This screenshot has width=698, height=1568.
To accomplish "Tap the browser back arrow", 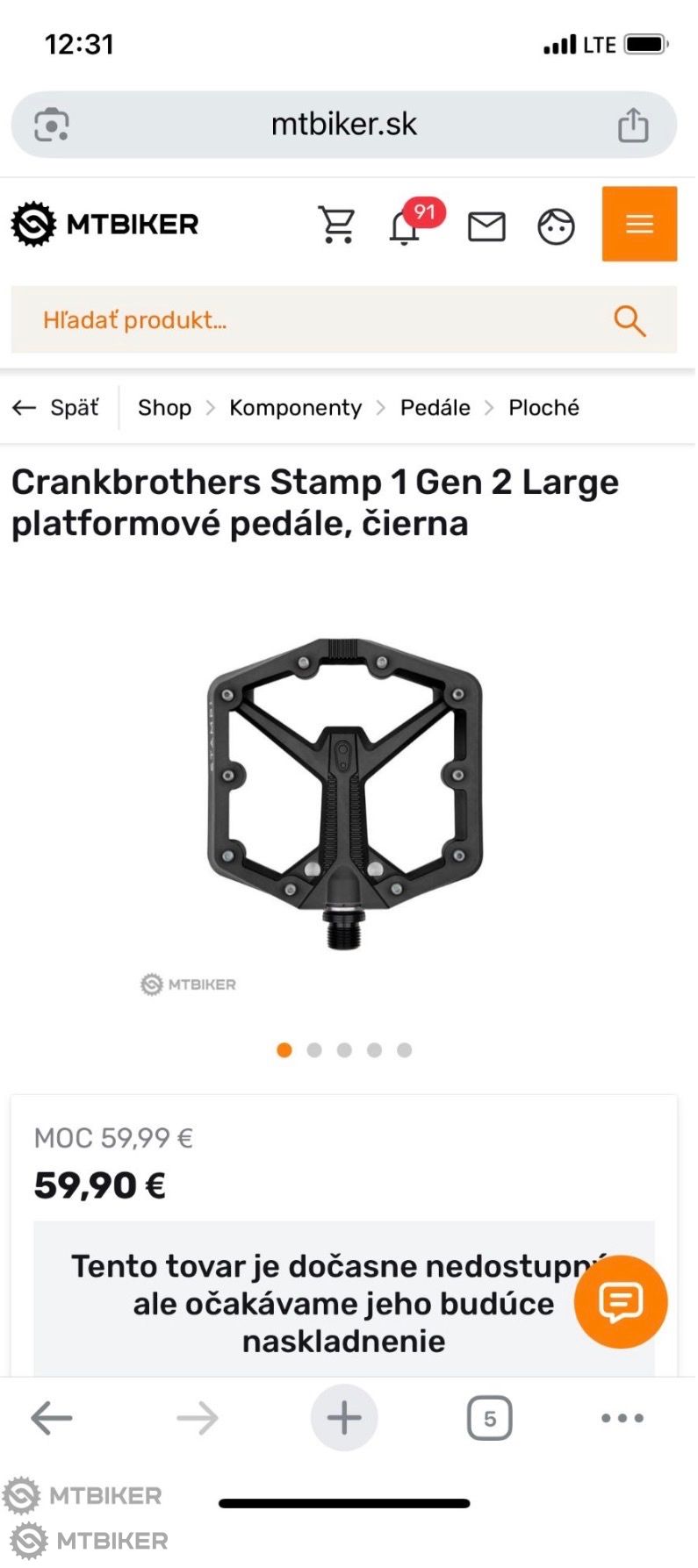I will coord(51,1417).
